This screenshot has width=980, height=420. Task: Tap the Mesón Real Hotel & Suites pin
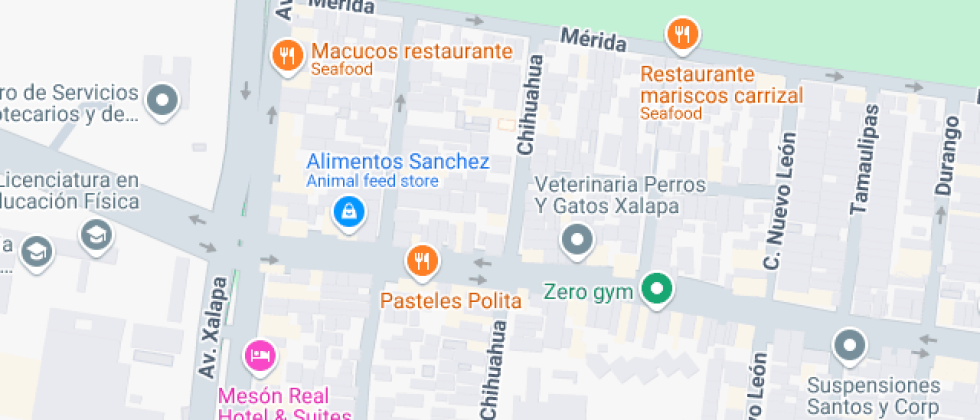259,354
